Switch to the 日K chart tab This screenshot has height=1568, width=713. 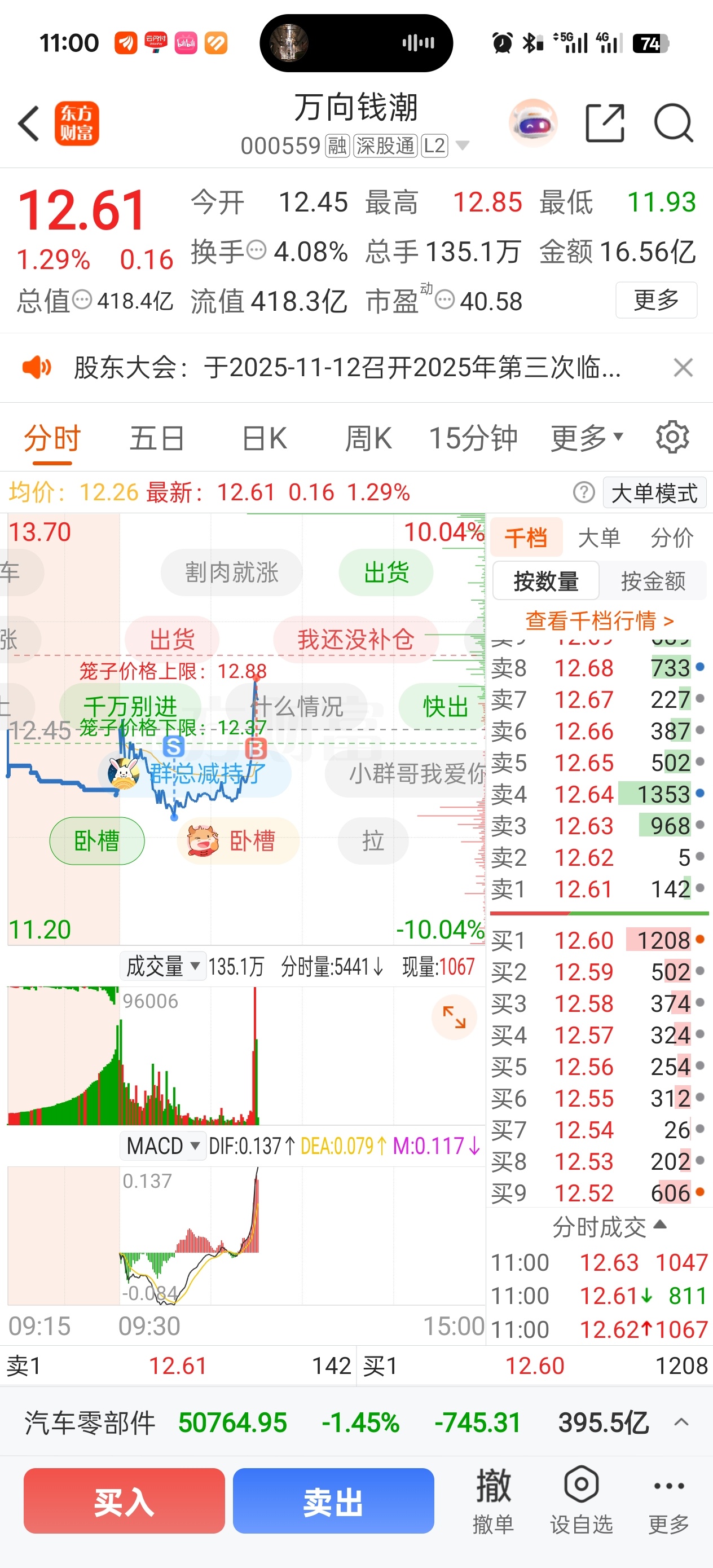(x=264, y=438)
